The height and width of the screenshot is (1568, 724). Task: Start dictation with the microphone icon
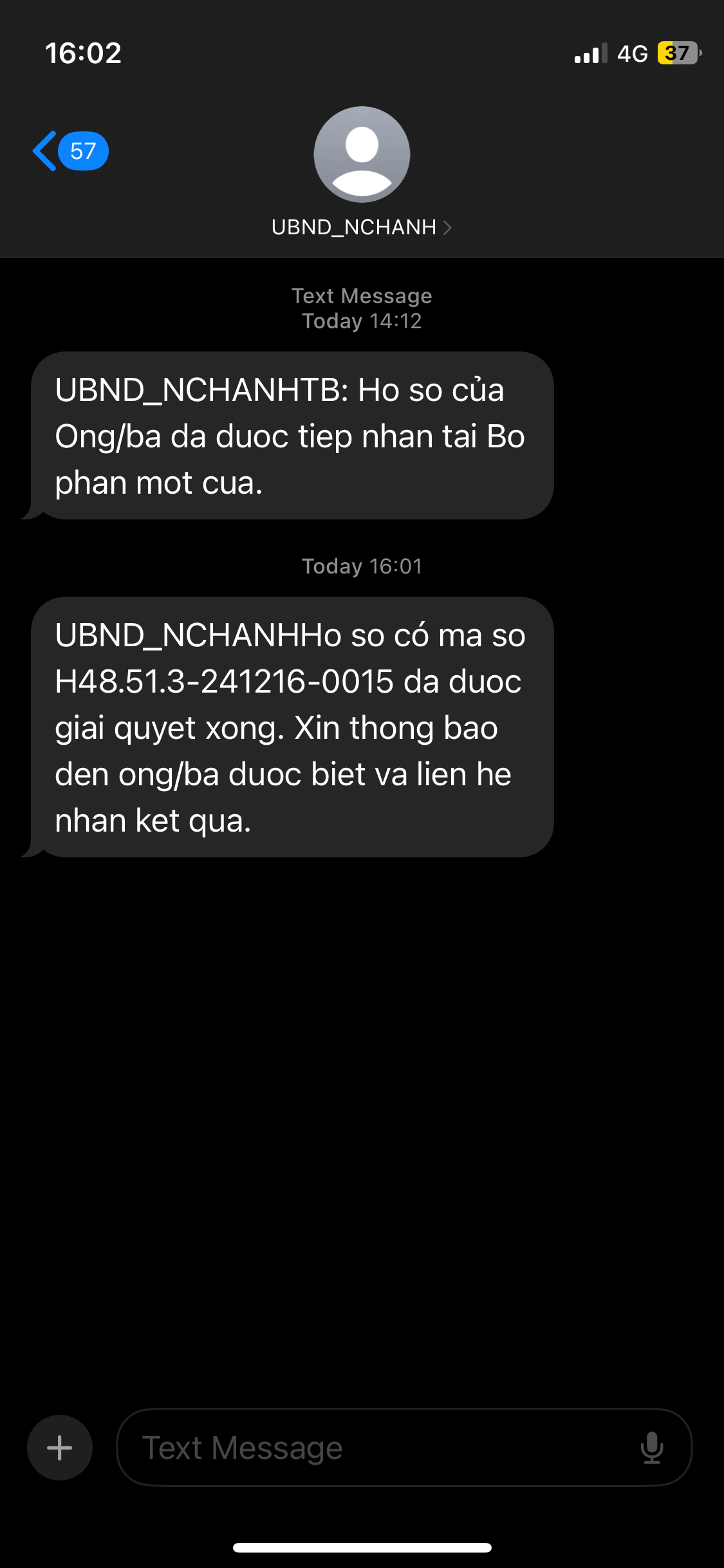652,1448
